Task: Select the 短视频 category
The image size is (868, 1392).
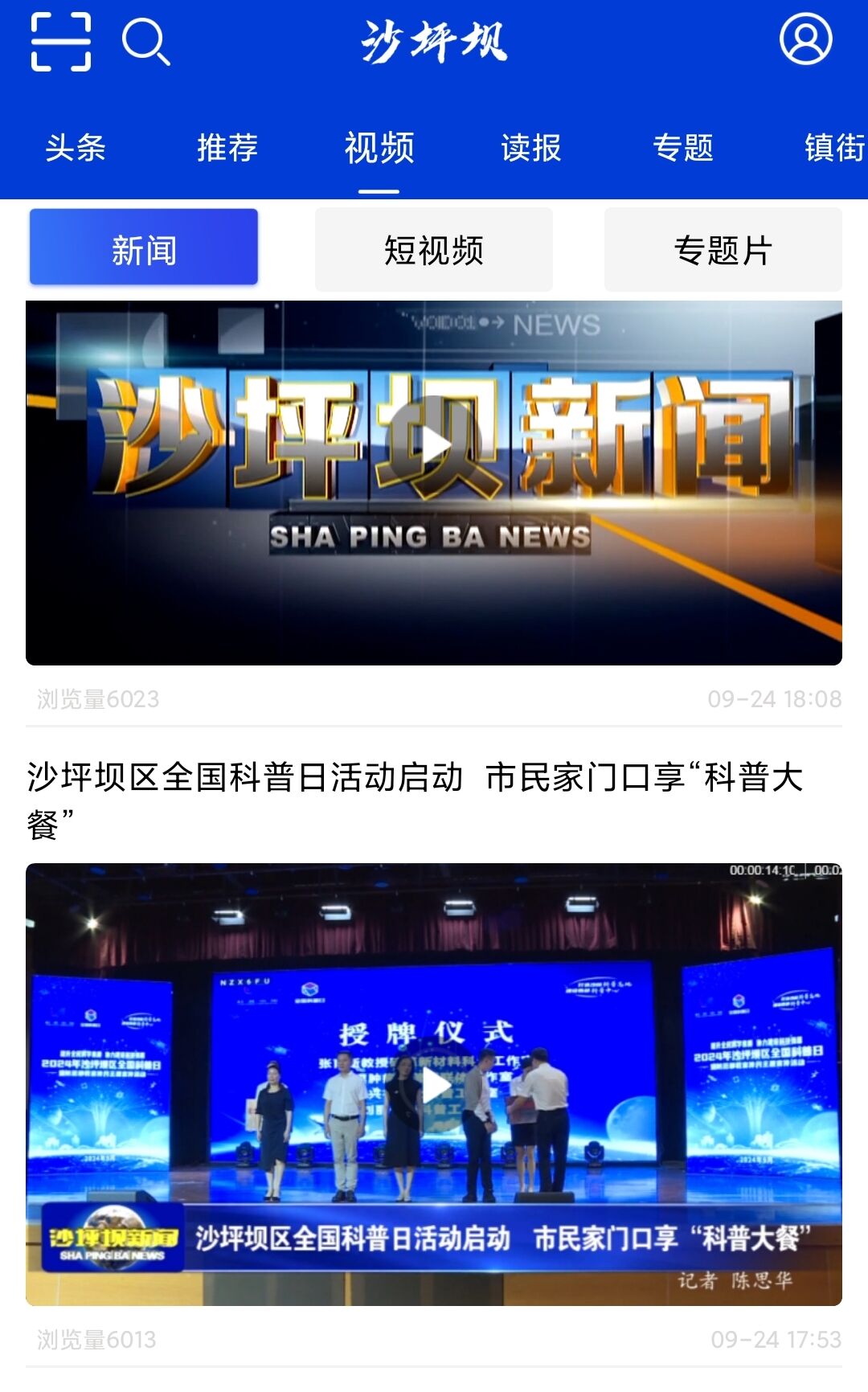Action: pyautogui.click(x=433, y=250)
